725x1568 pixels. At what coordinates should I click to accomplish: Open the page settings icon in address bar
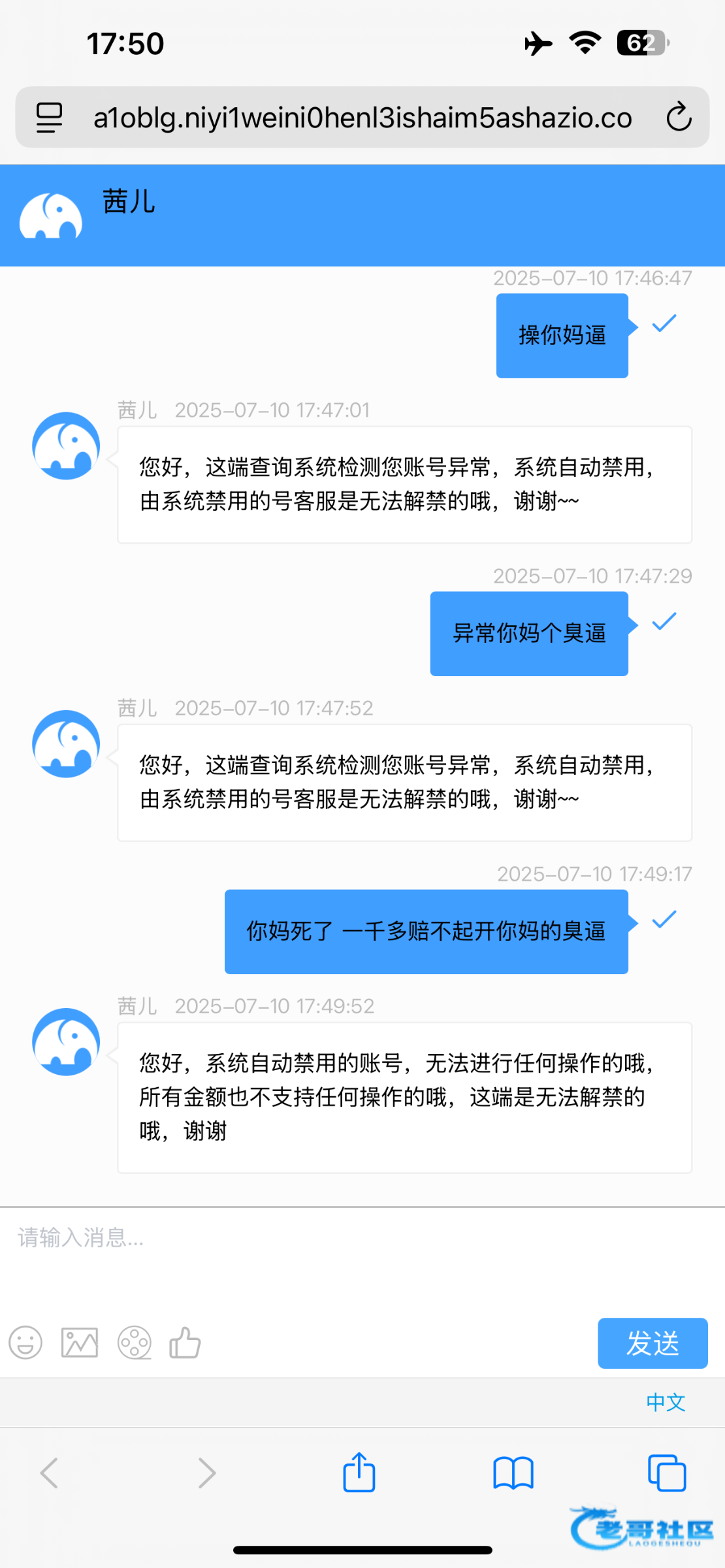click(x=49, y=118)
